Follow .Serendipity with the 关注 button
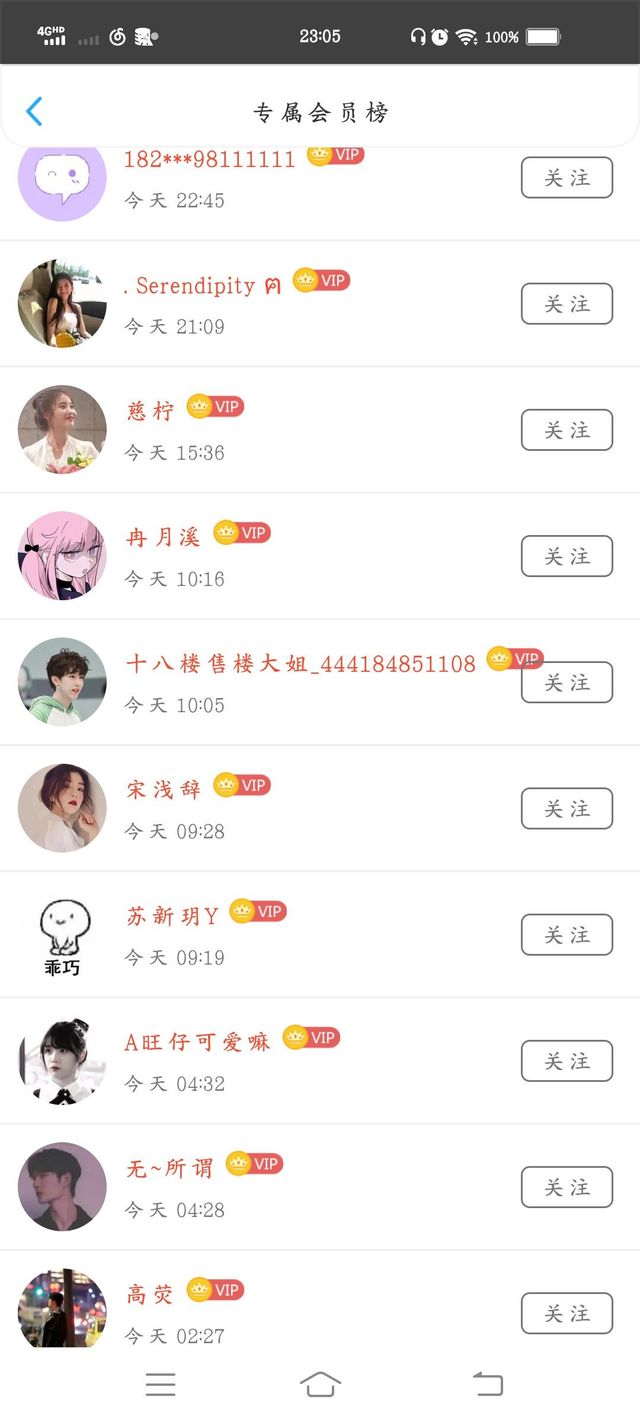Image resolution: width=640 pixels, height=1422 pixels. (x=566, y=304)
